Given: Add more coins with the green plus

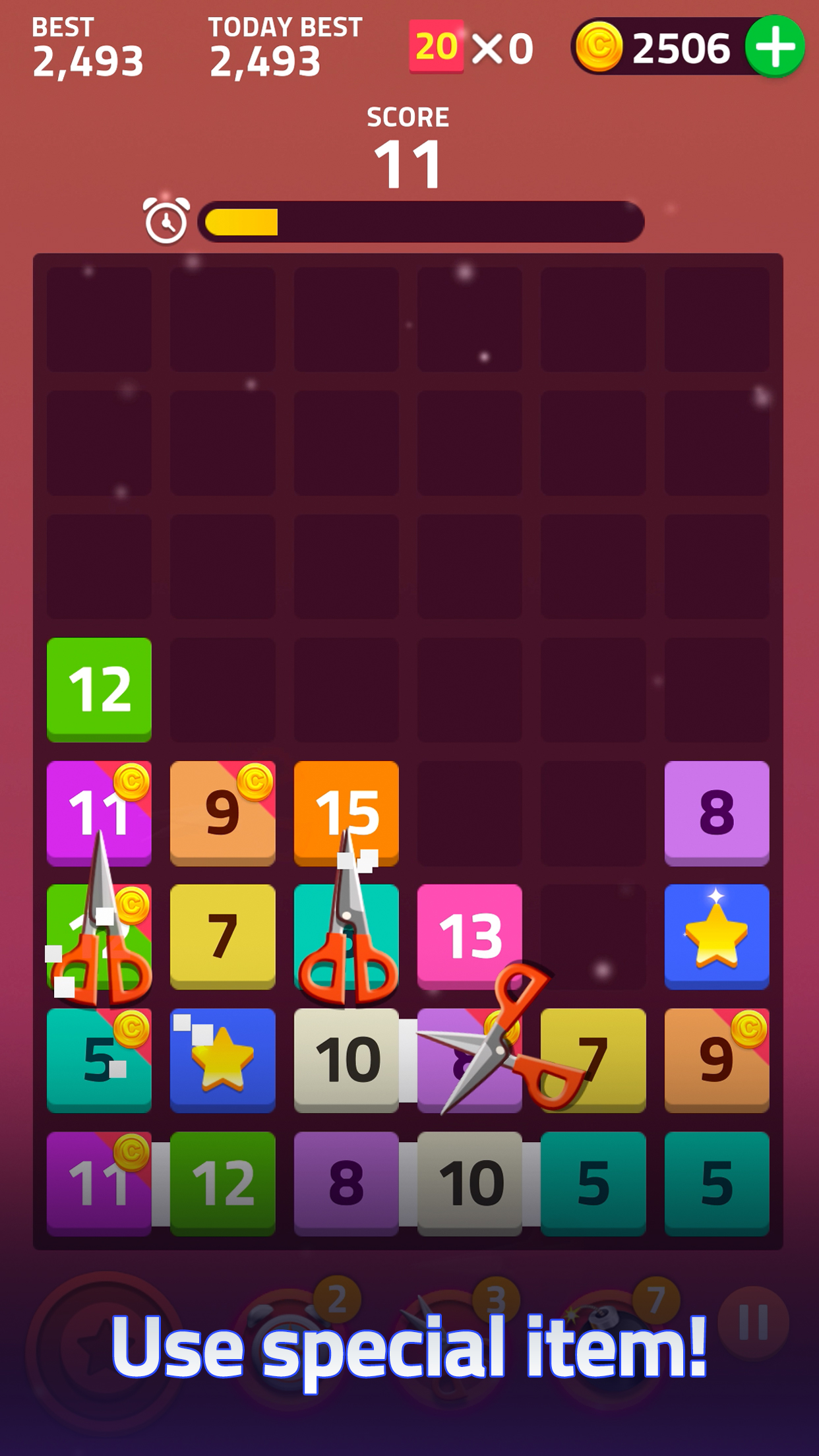Looking at the screenshot, I should point(775,47).
